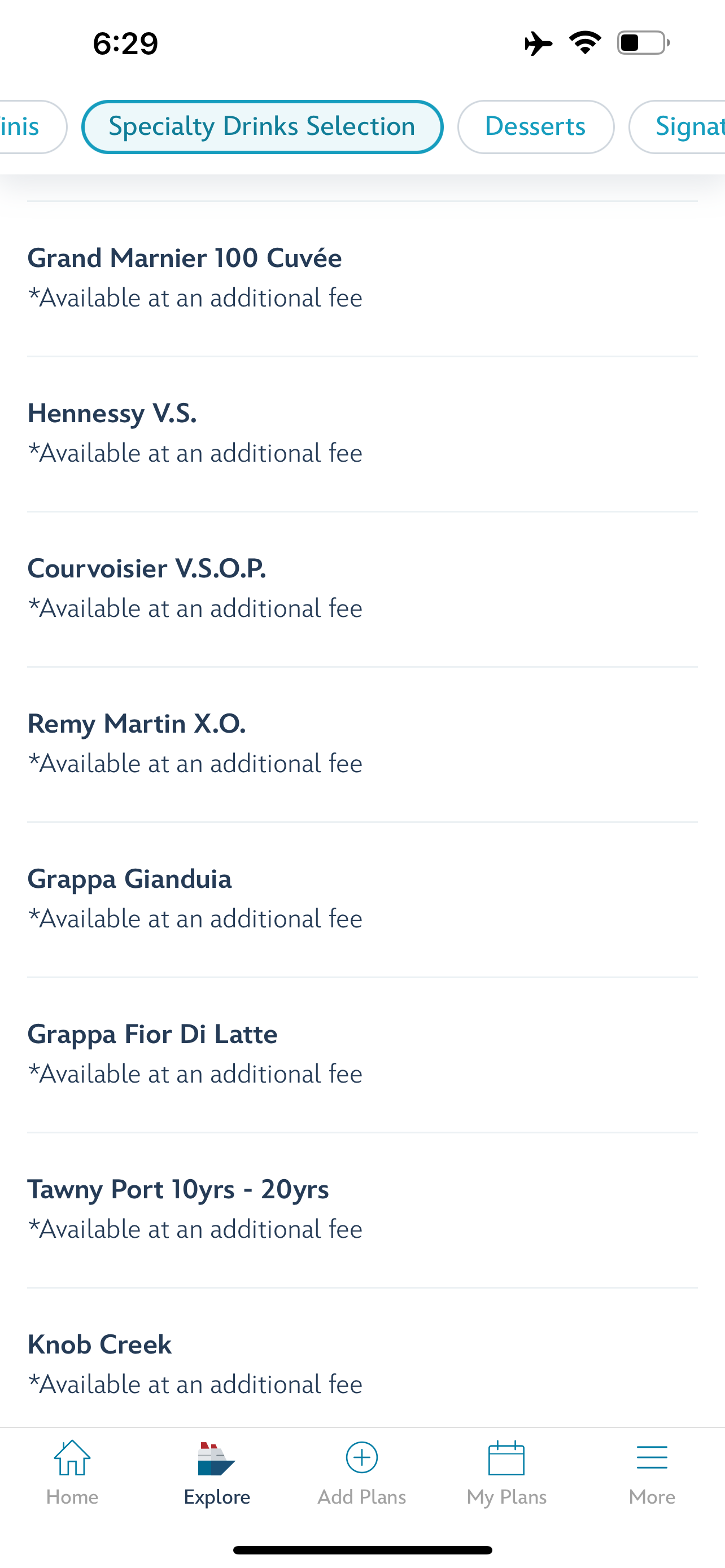Select the Desserts category chip

click(535, 126)
